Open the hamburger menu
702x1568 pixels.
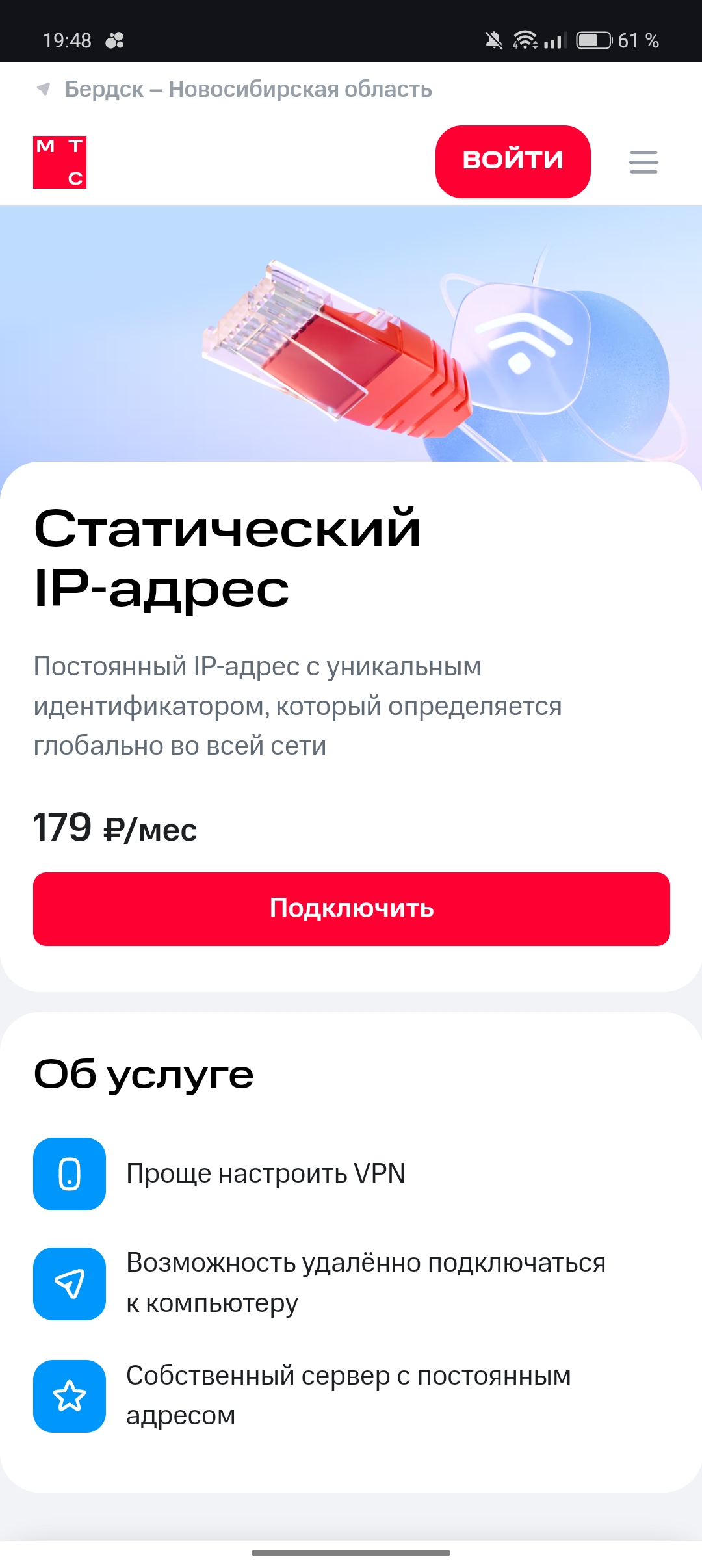pyautogui.click(x=643, y=162)
